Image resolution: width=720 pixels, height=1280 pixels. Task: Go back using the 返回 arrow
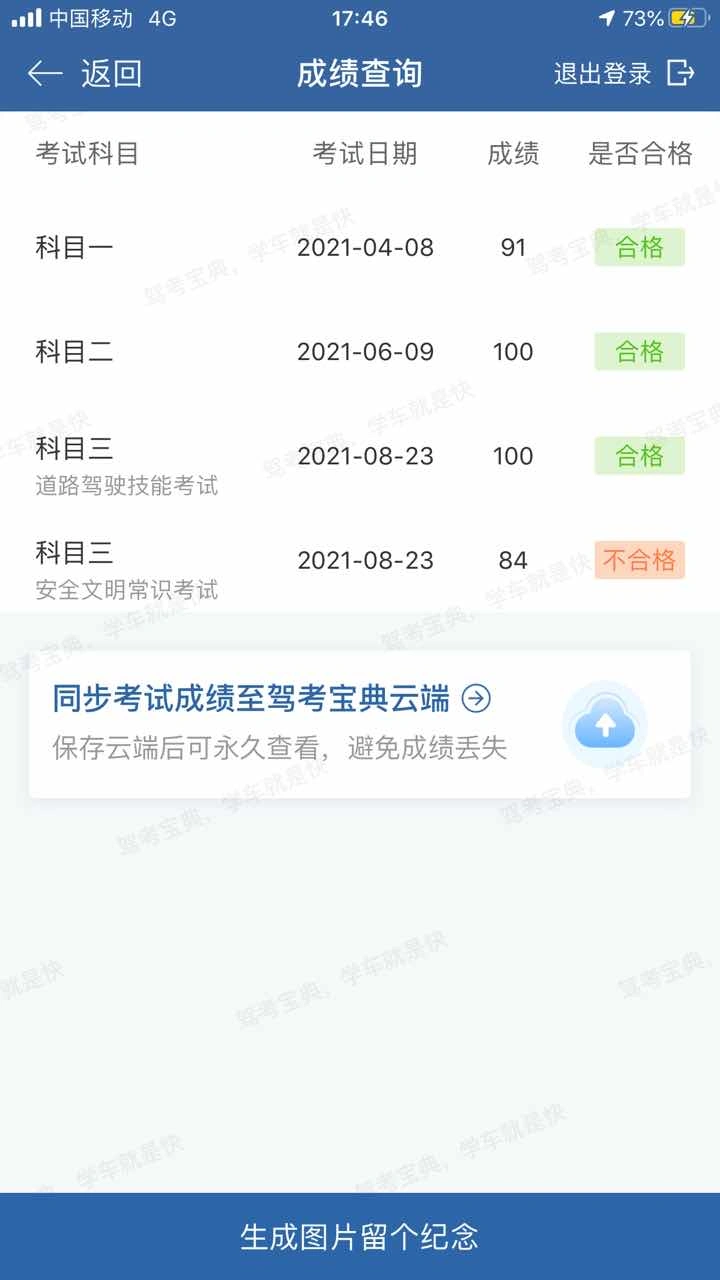[85, 74]
